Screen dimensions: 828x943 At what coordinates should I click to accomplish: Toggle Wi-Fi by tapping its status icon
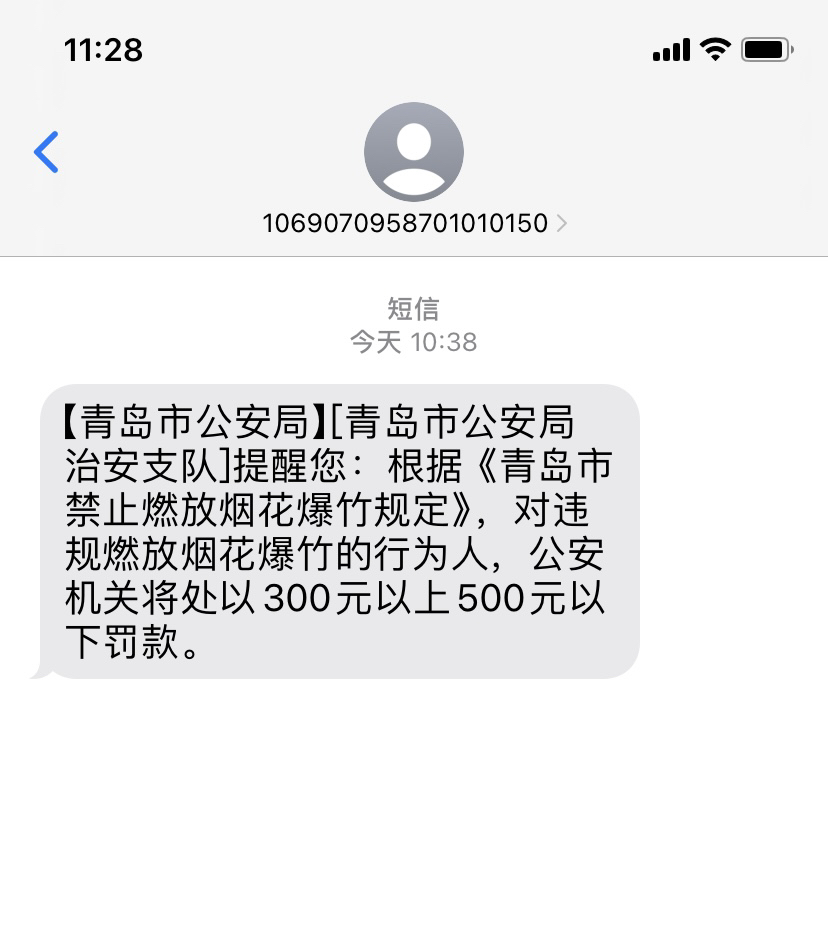pos(714,49)
